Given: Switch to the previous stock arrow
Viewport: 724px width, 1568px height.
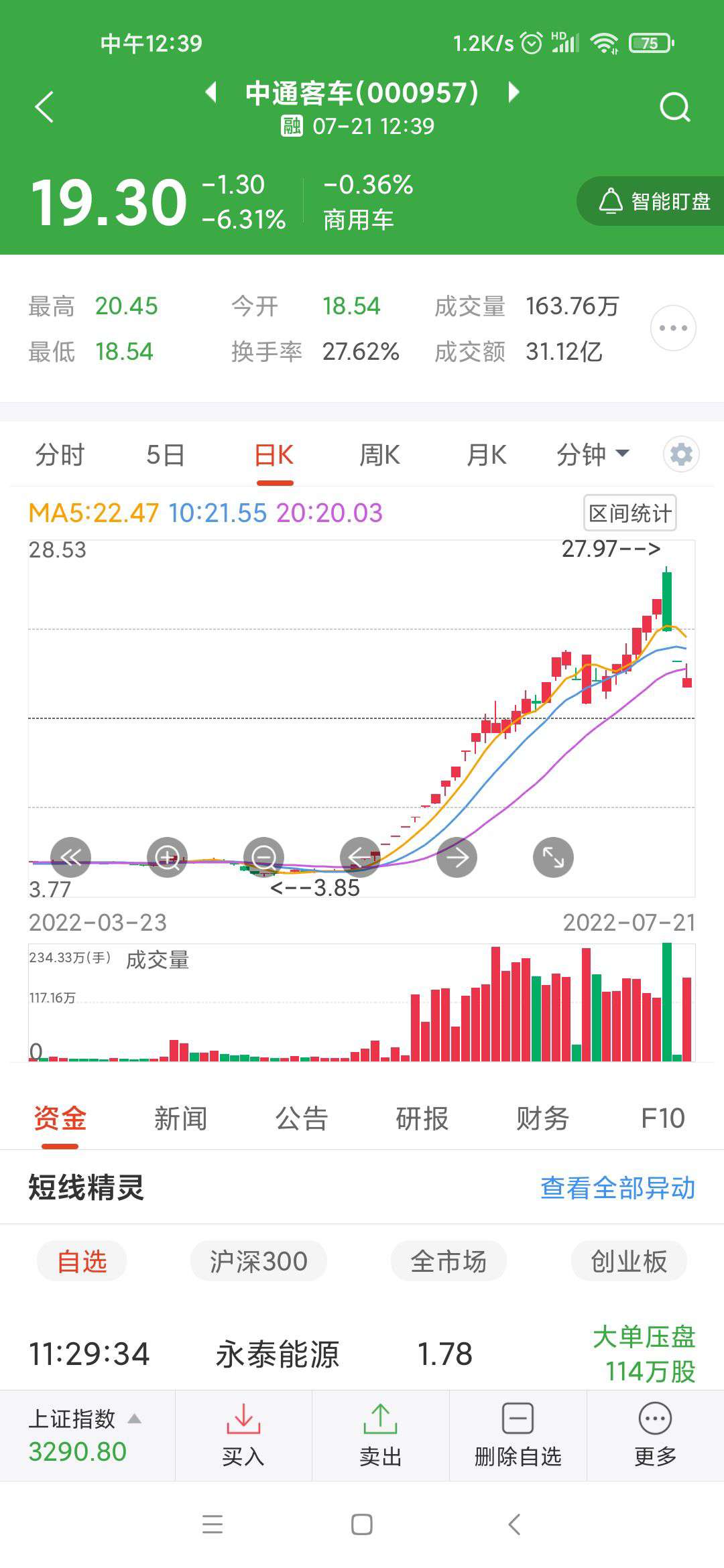Looking at the screenshot, I should 212,92.
